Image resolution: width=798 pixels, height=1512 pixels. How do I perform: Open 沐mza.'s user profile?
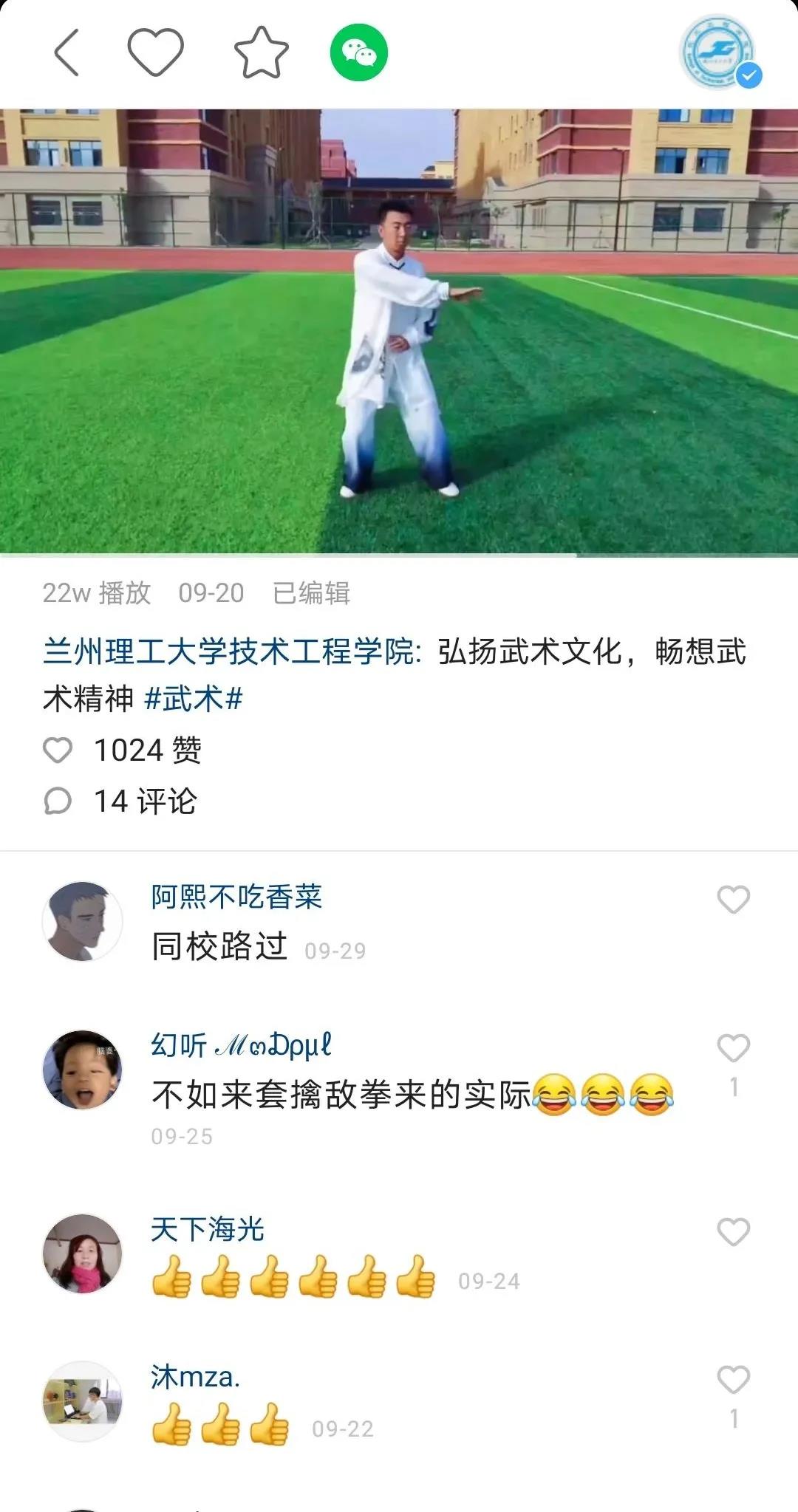[195, 1377]
